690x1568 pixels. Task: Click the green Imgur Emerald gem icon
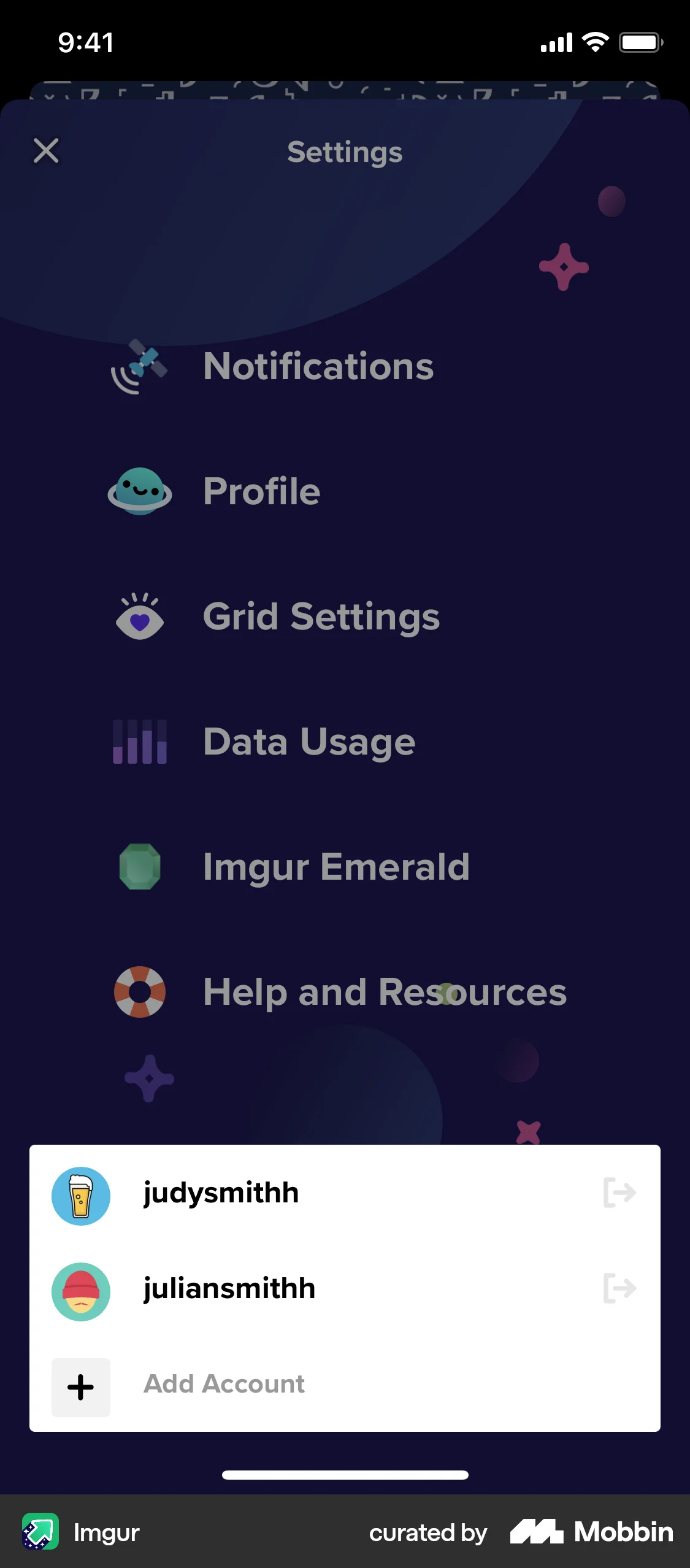pyautogui.click(x=140, y=867)
